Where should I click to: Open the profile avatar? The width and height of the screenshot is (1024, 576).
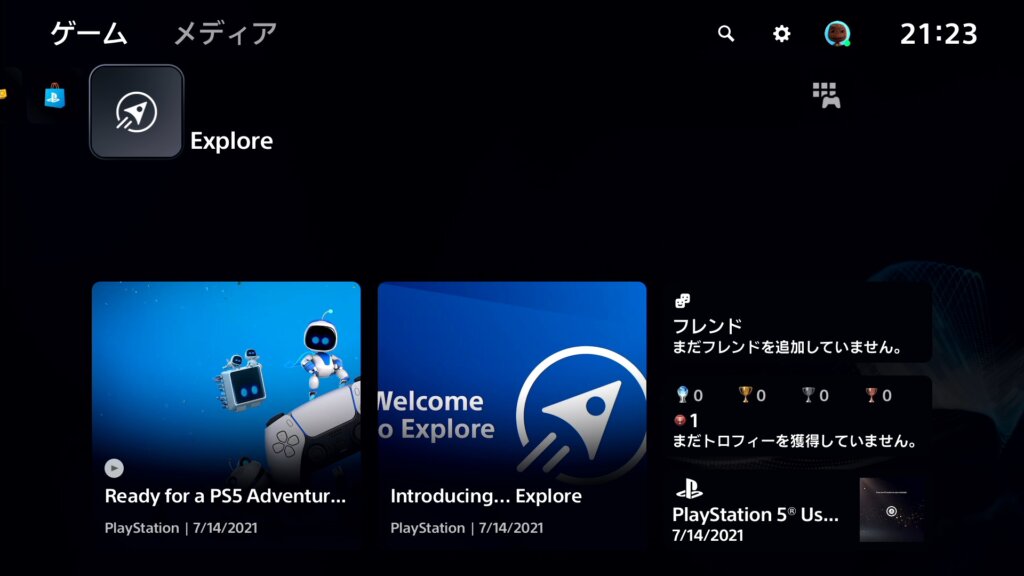coord(837,34)
